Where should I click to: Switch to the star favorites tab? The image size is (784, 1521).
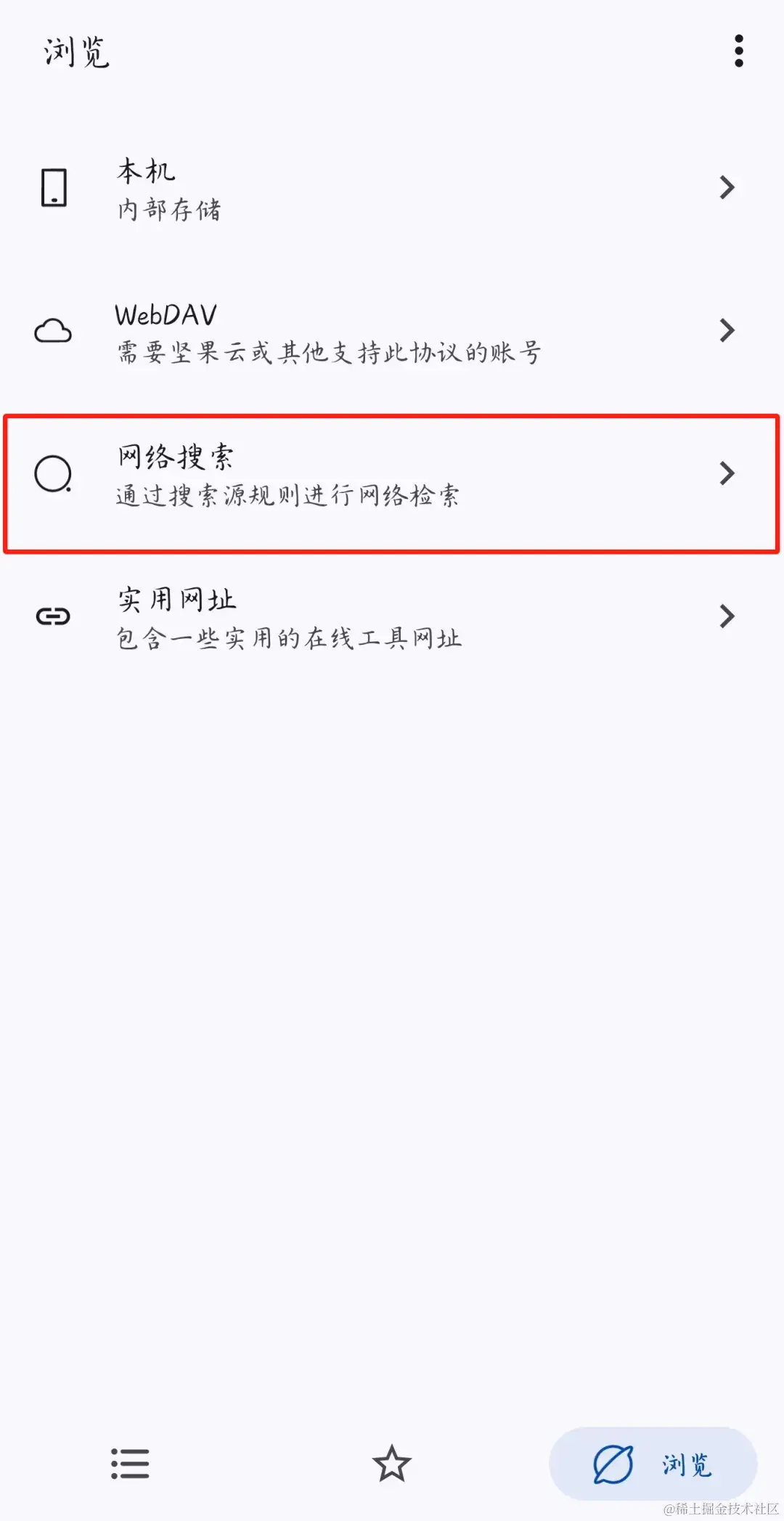click(392, 1463)
